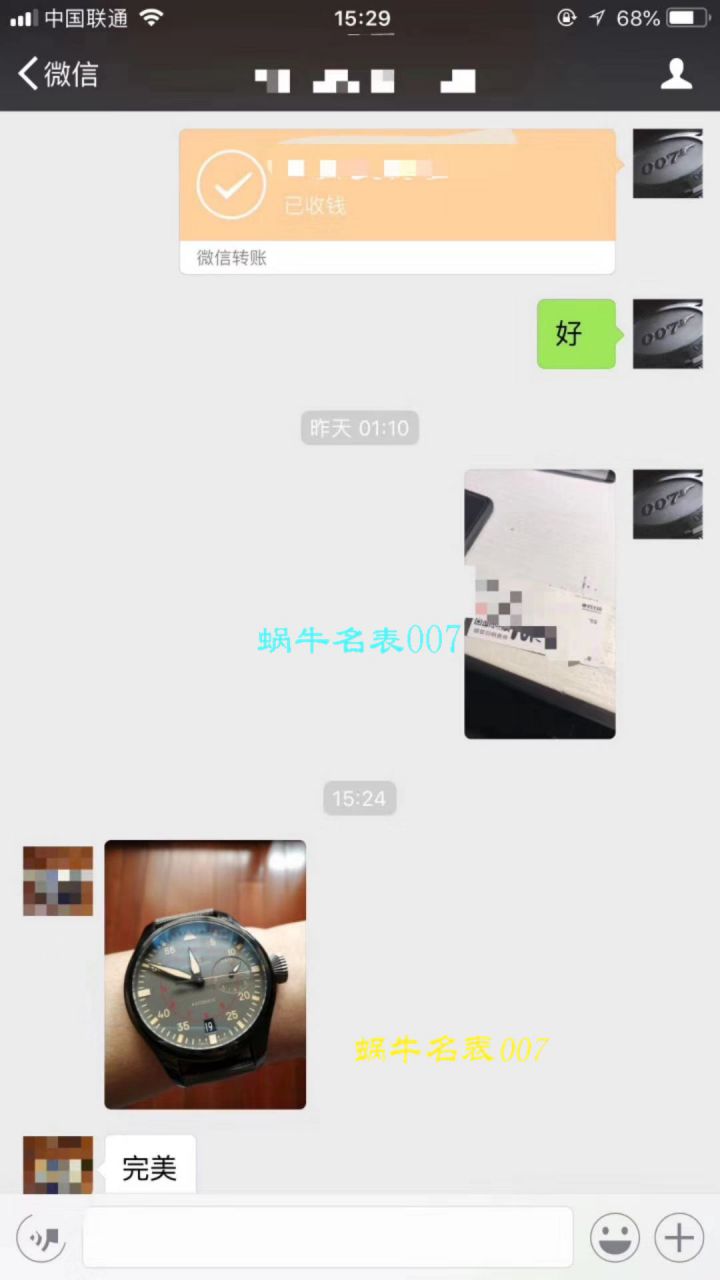720x1280 pixels.
Task: Select the avatar beside the 完美 message
Action: tap(57, 1163)
